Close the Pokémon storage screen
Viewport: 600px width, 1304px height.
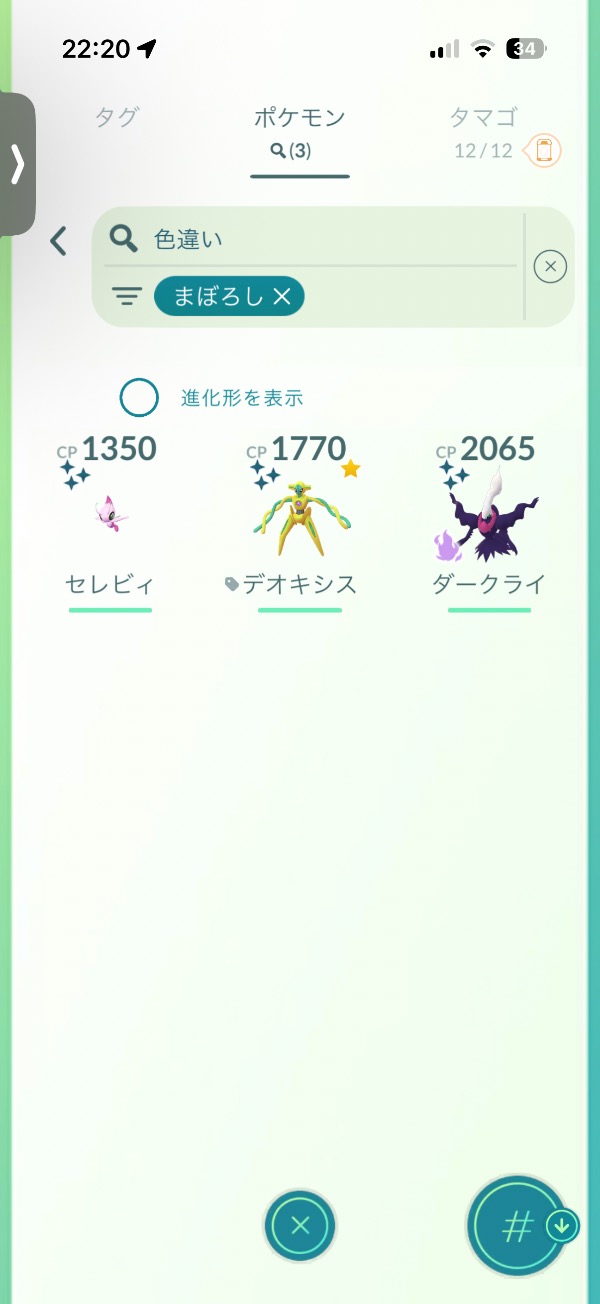(300, 1225)
